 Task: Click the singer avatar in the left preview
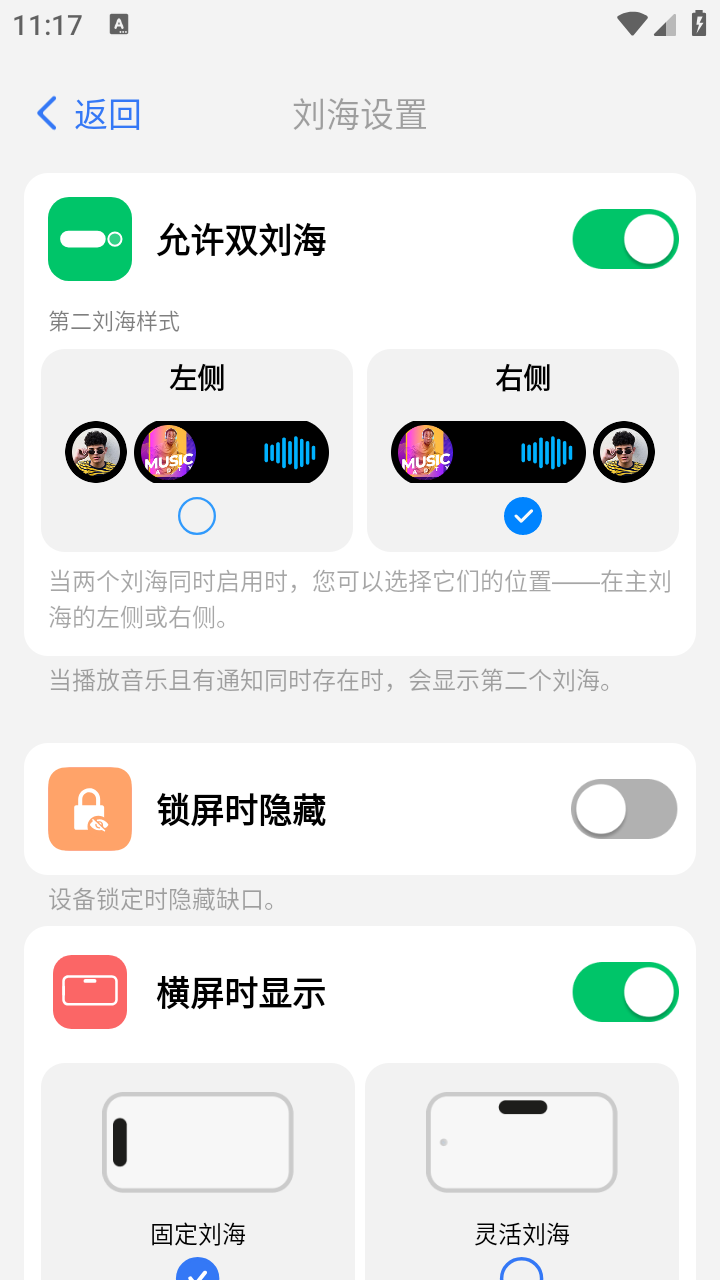tap(95, 452)
